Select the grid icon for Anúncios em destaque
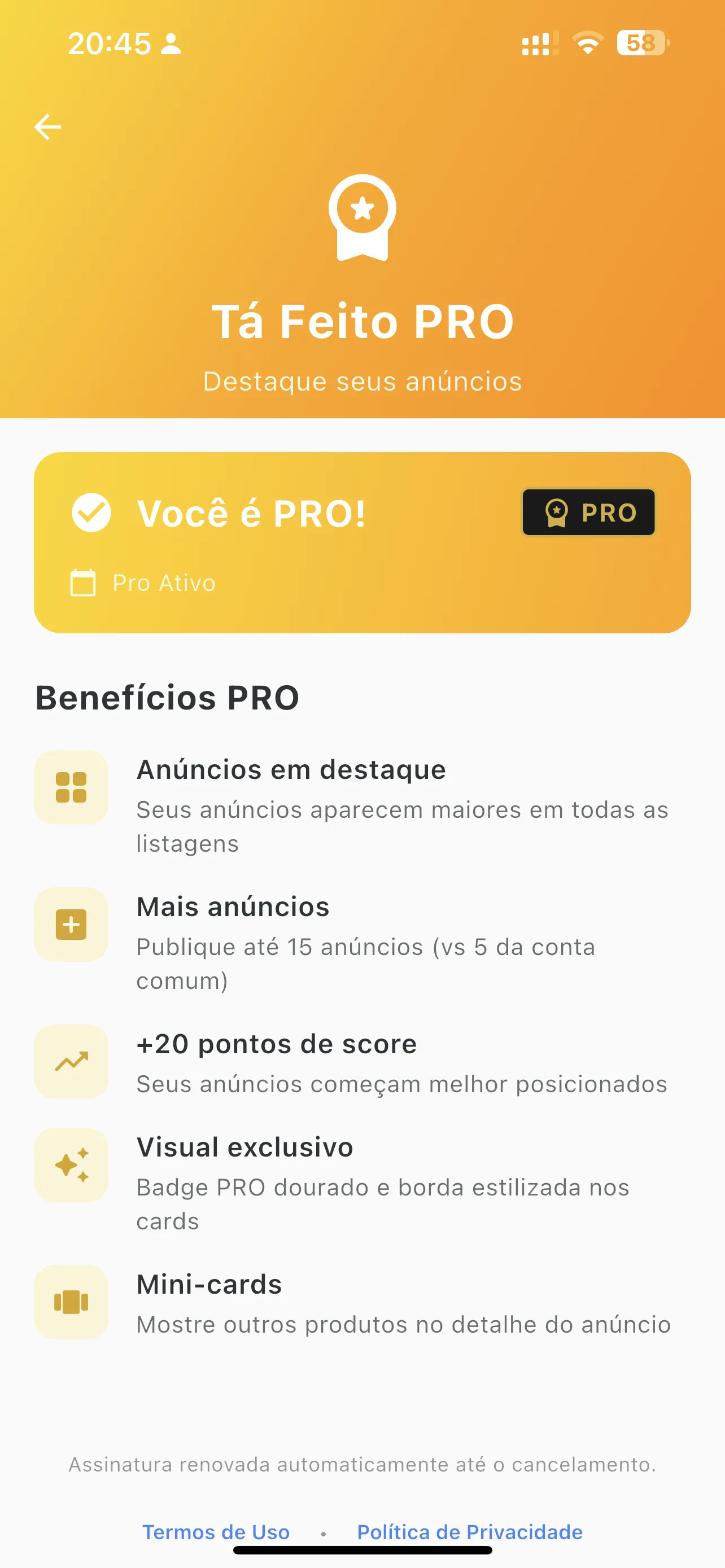The image size is (725, 1568). click(x=71, y=787)
